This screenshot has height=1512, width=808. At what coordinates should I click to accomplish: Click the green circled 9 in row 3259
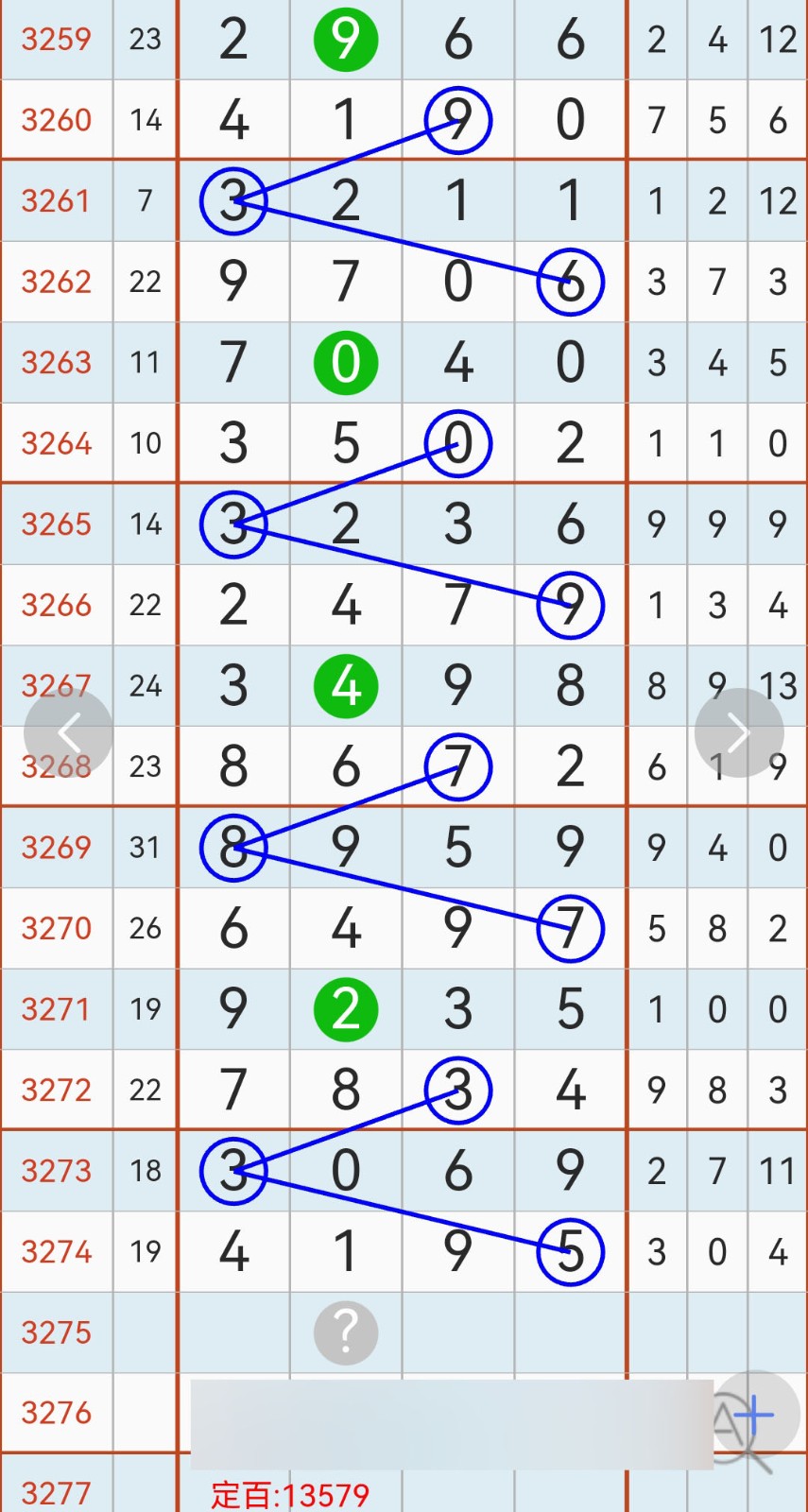point(346,40)
